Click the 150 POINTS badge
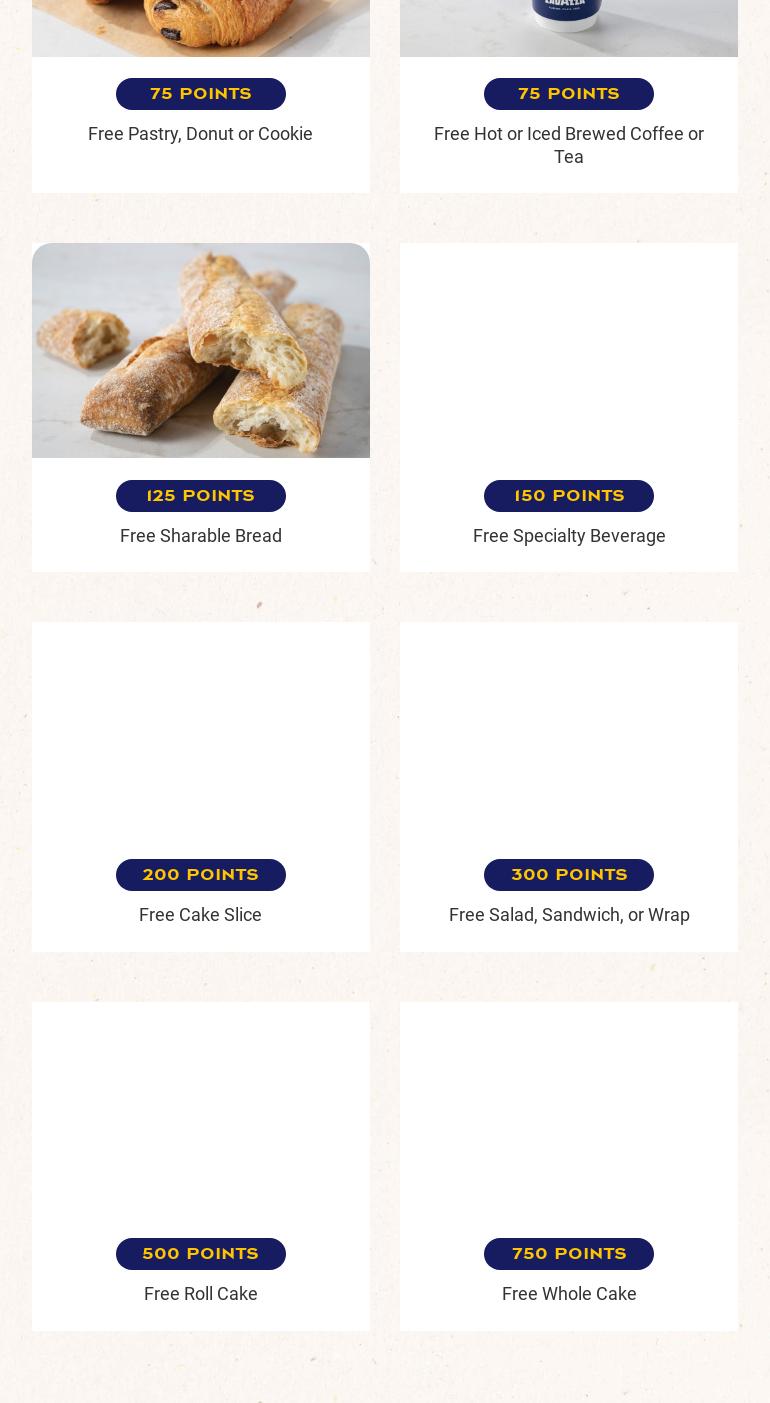 568,495
